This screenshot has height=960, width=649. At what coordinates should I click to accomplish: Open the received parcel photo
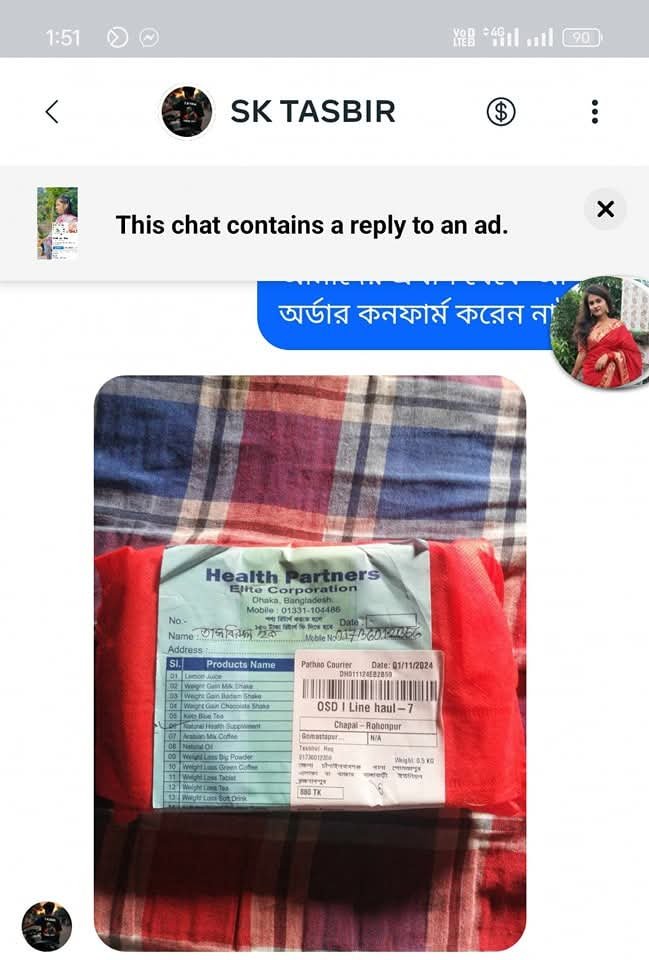pyautogui.click(x=310, y=662)
